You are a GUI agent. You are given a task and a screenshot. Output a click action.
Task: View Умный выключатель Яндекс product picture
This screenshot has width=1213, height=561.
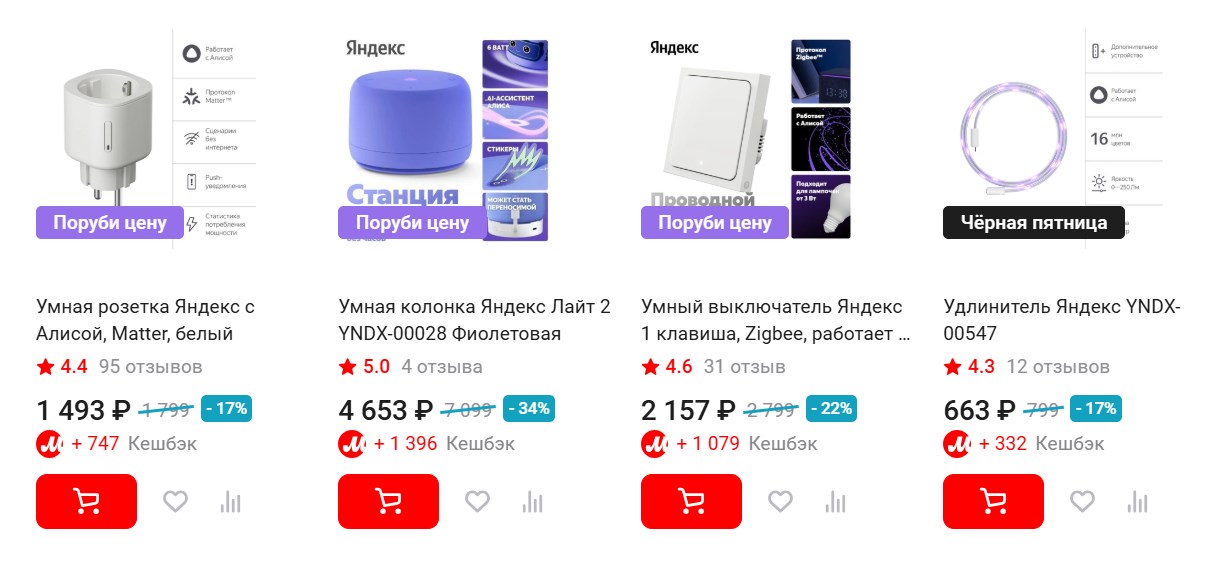[x=750, y=140]
